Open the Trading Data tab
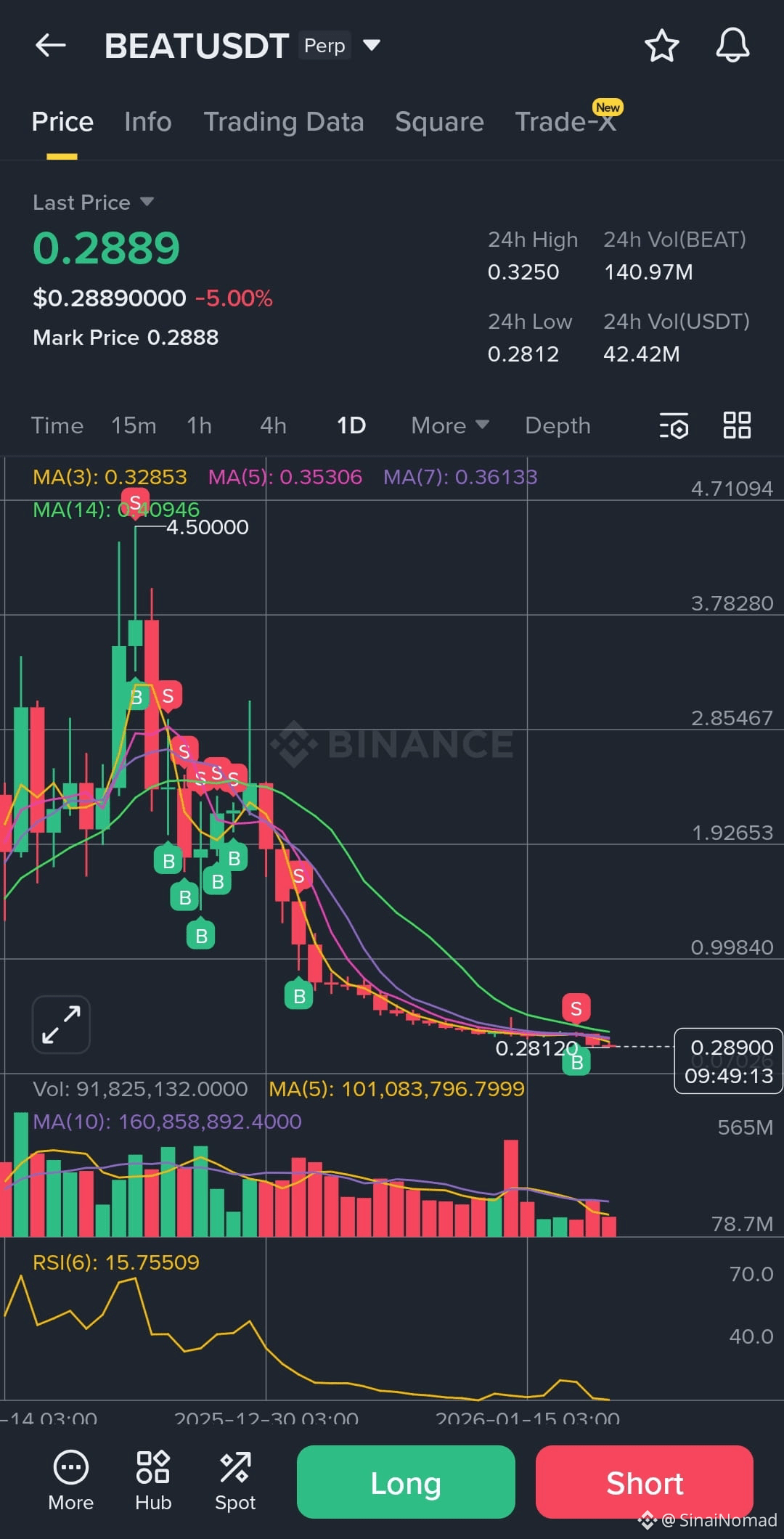Viewport: 784px width, 1539px height. pyautogui.click(x=284, y=122)
